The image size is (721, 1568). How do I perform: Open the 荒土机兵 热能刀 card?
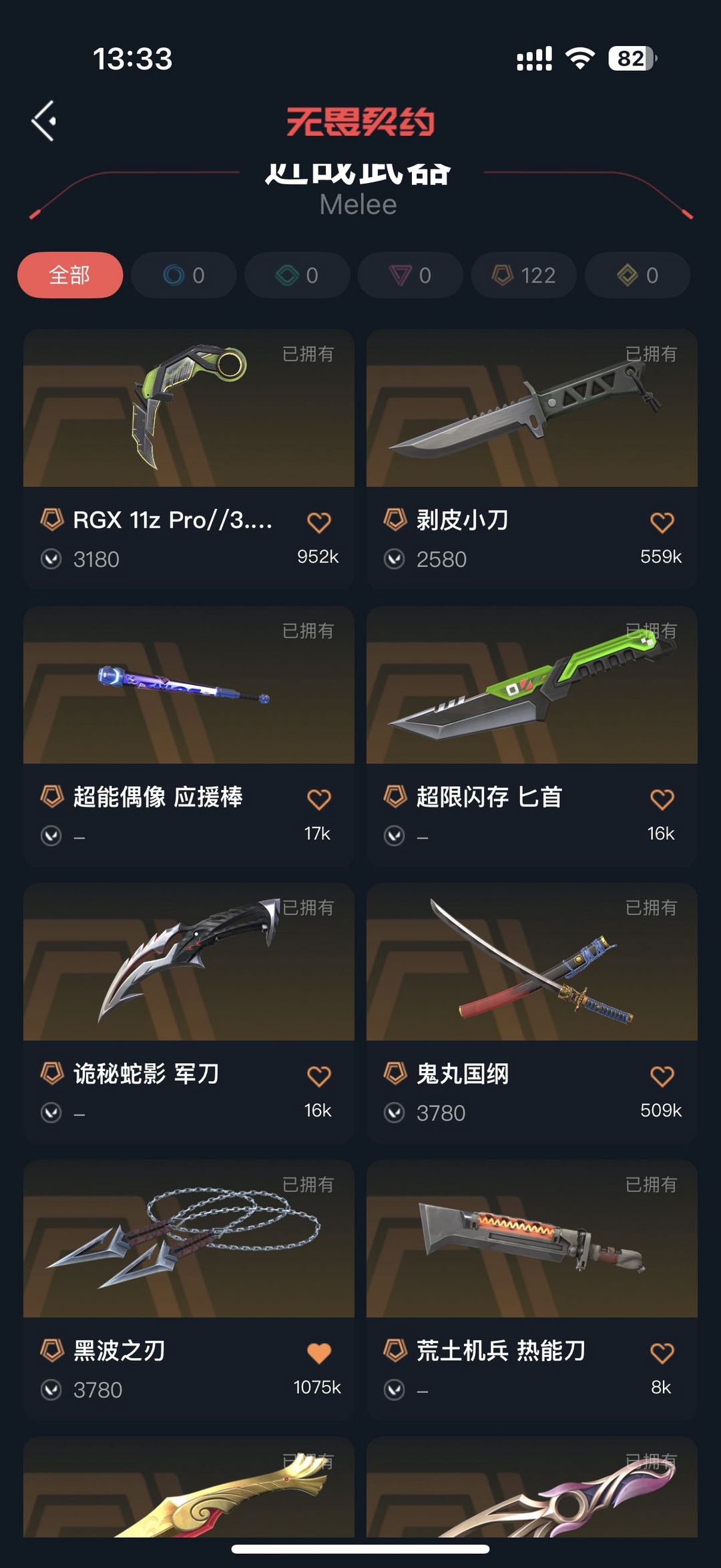(532, 1290)
